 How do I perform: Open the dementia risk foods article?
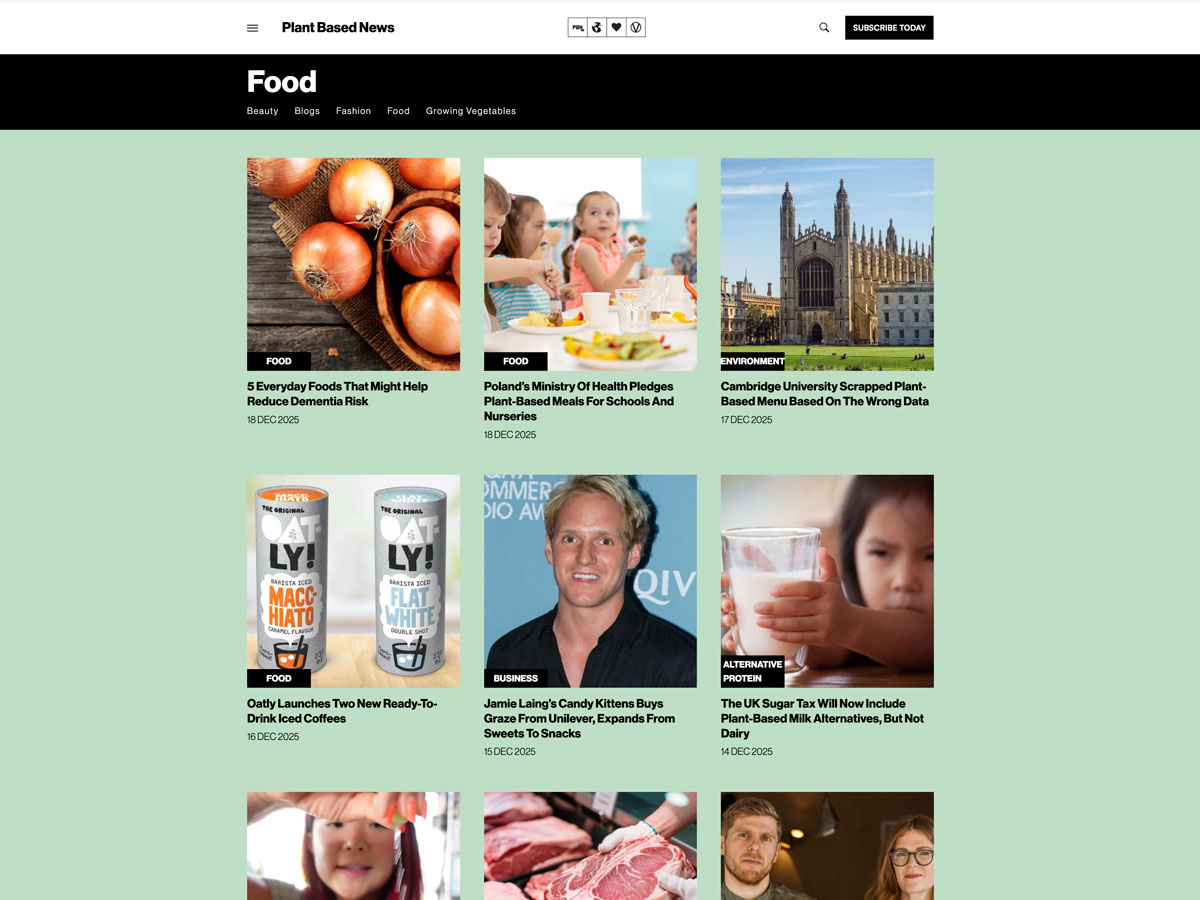coord(337,394)
